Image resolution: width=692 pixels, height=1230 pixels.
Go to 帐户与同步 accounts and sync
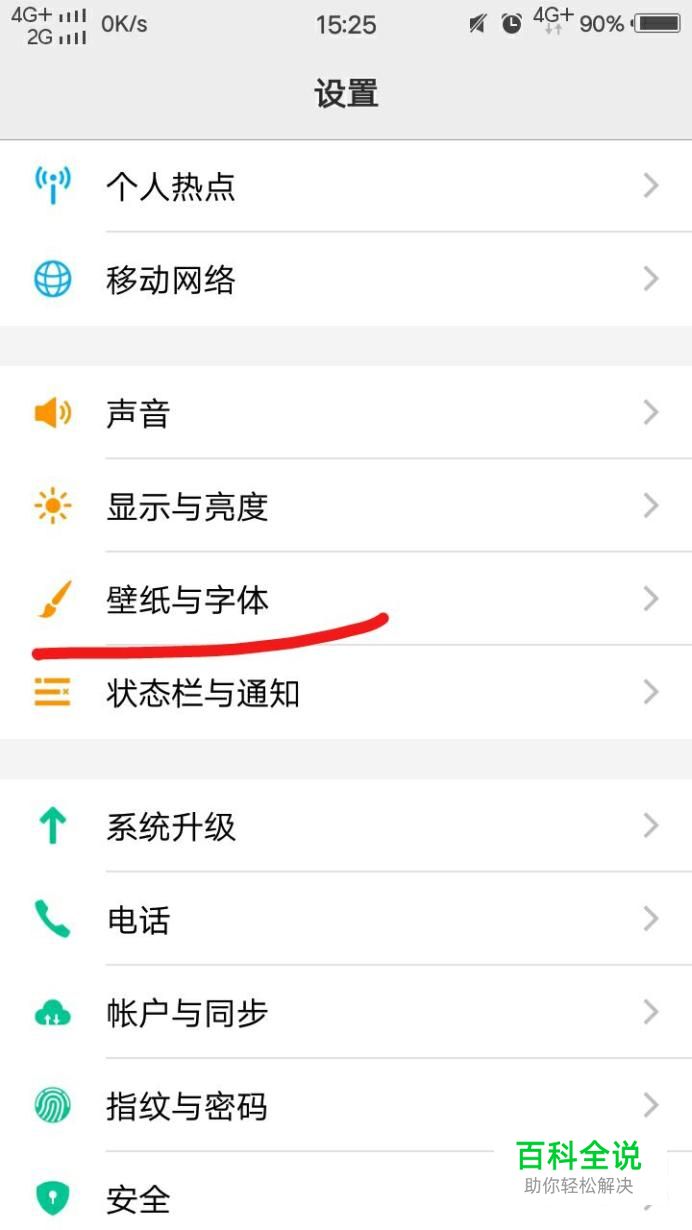(x=346, y=1012)
